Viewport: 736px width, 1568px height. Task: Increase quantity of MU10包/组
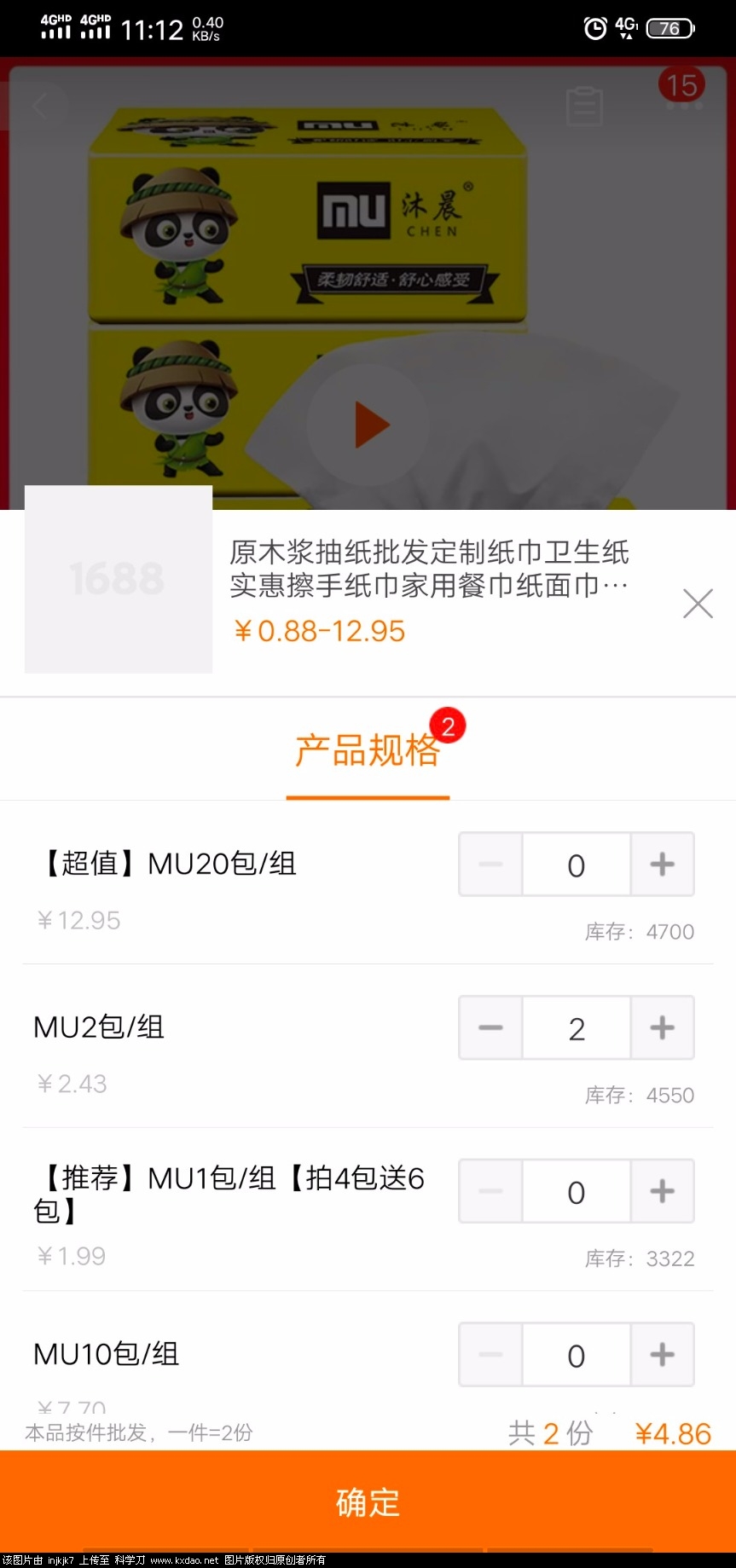click(x=662, y=1355)
